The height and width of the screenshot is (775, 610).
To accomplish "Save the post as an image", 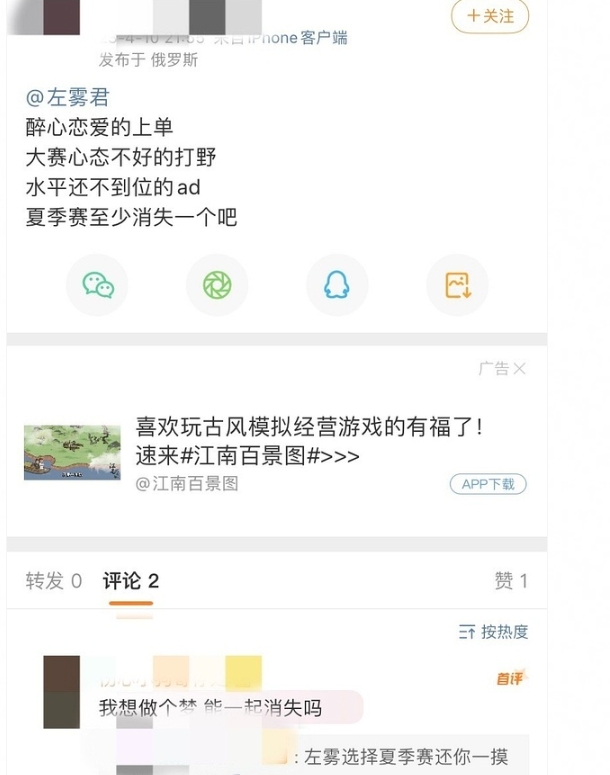I will 457,286.
